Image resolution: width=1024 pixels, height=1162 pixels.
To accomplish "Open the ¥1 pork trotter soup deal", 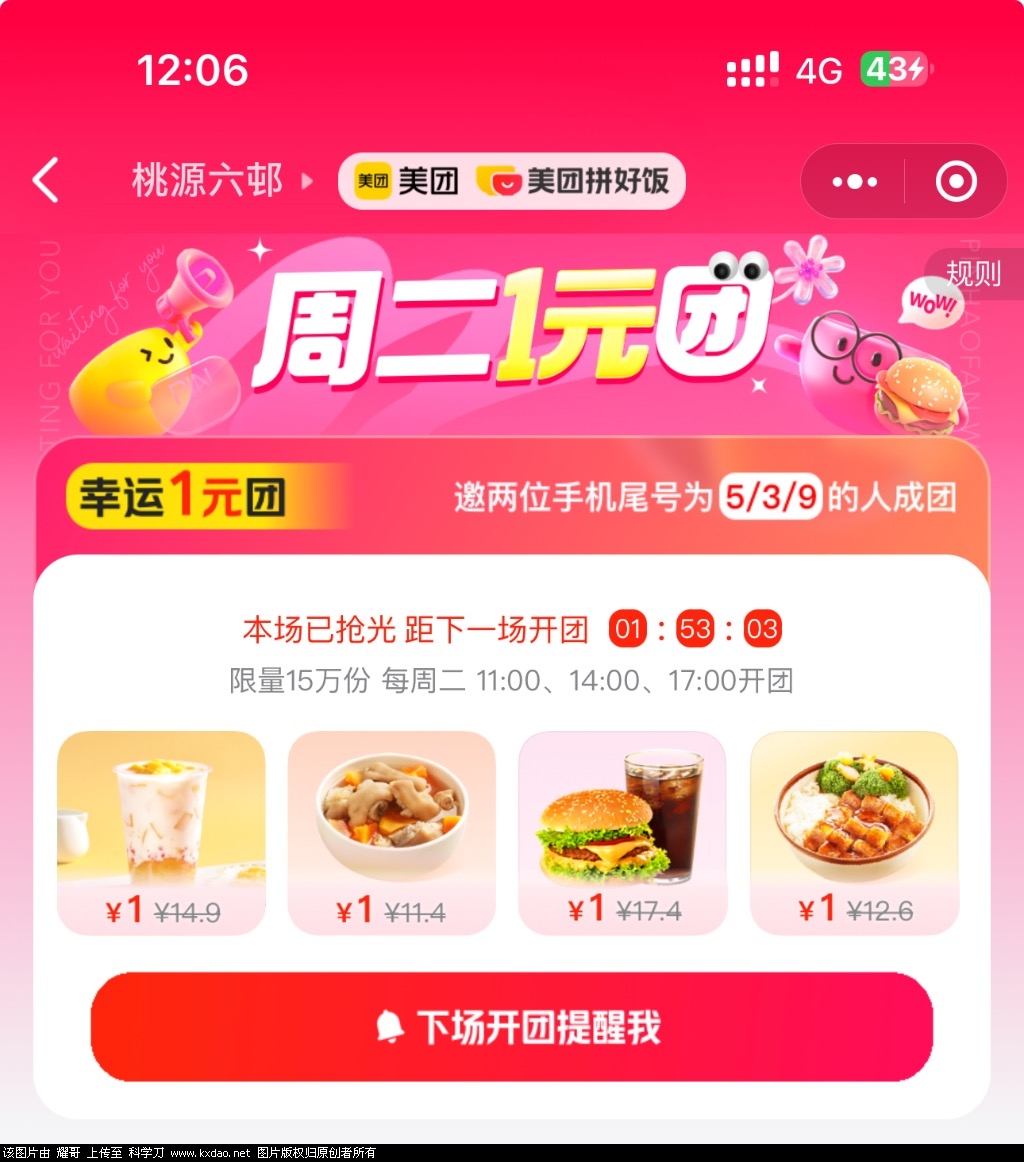I will click(391, 832).
